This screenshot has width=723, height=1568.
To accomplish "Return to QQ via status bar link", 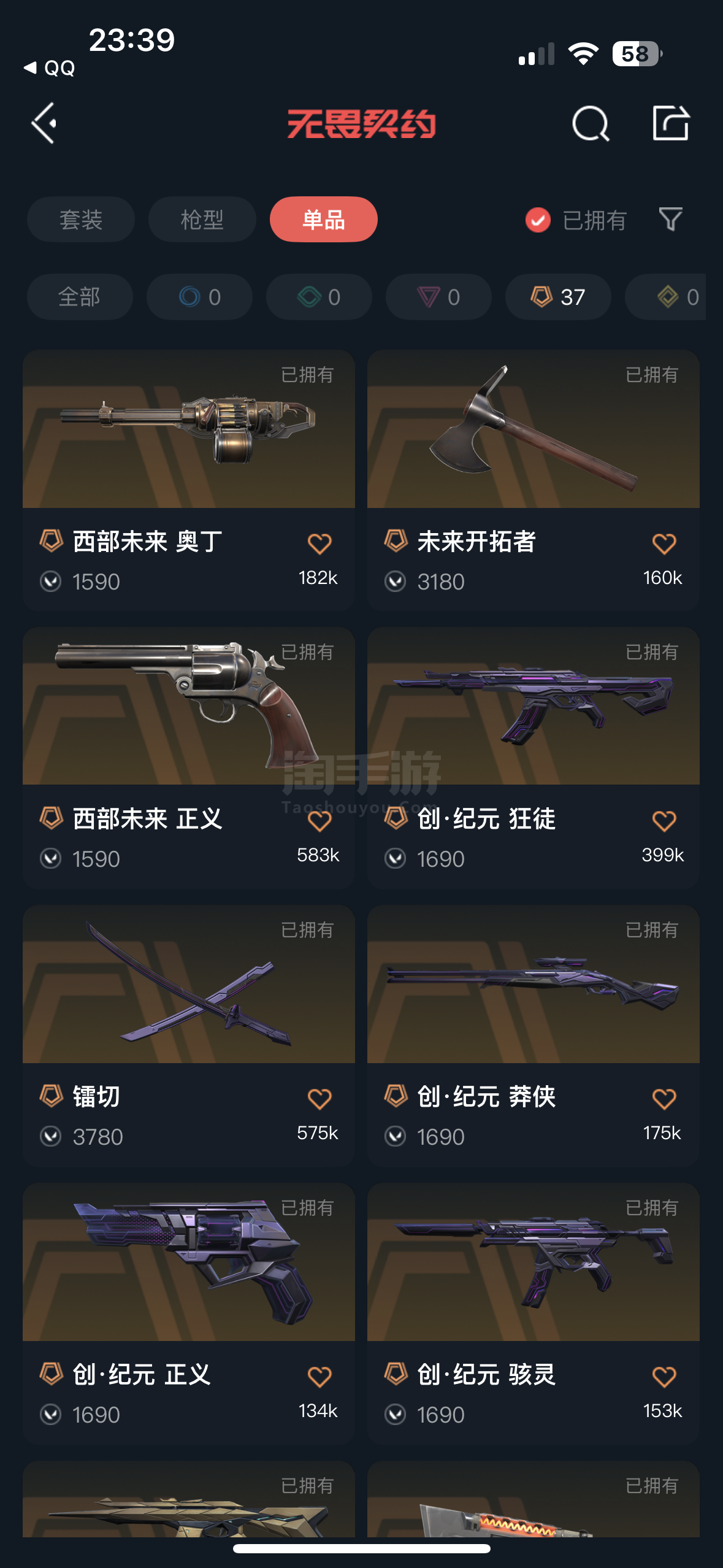I will (50, 68).
